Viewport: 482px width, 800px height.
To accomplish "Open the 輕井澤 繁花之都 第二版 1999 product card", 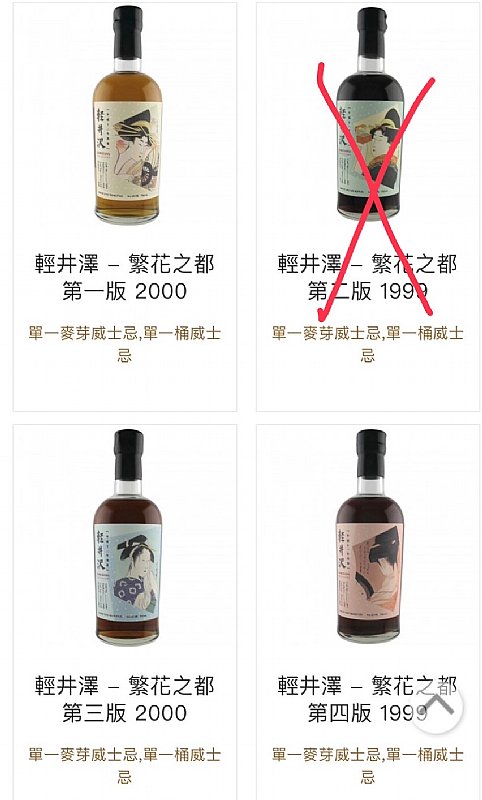I will click(x=367, y=207).
